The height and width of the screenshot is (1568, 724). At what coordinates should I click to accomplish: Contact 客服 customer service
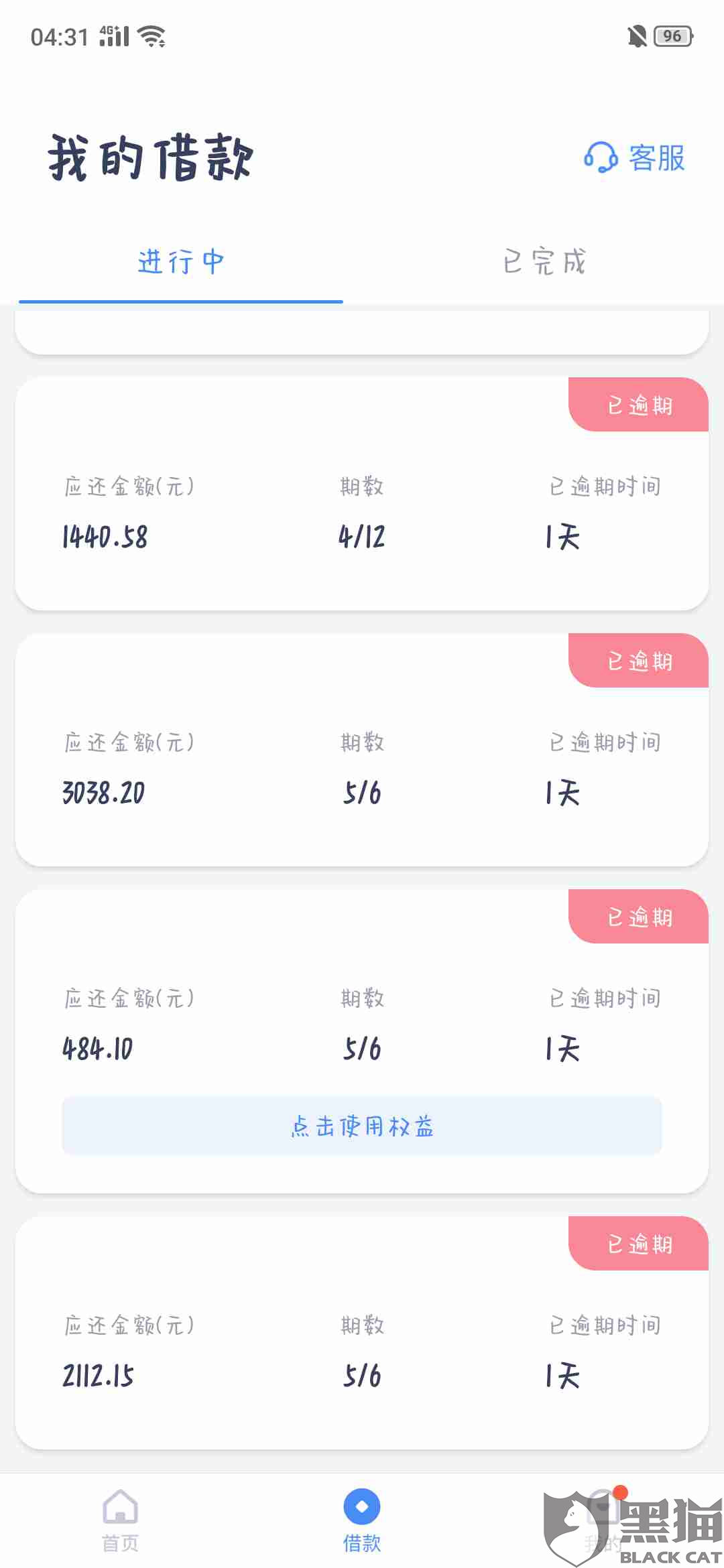(x=634, y=158)
